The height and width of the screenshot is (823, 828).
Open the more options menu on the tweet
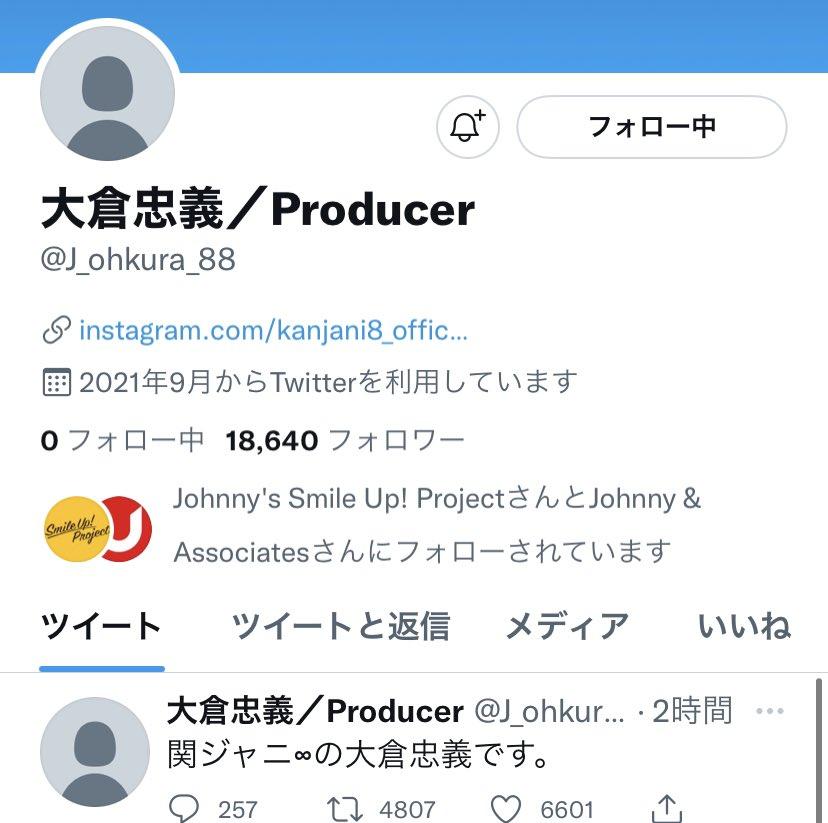coord(770,711)
